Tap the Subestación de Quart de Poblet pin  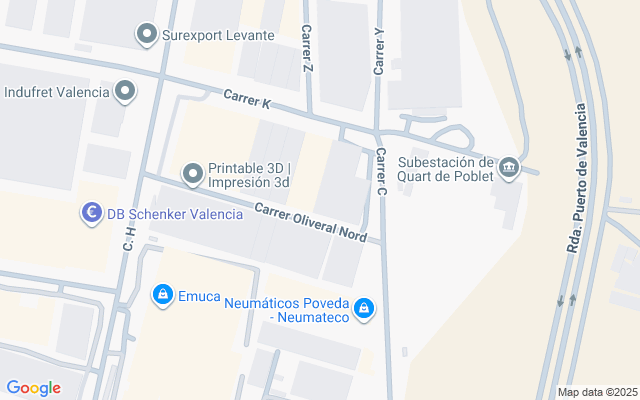pyautogui.click(x=509, y=166)
